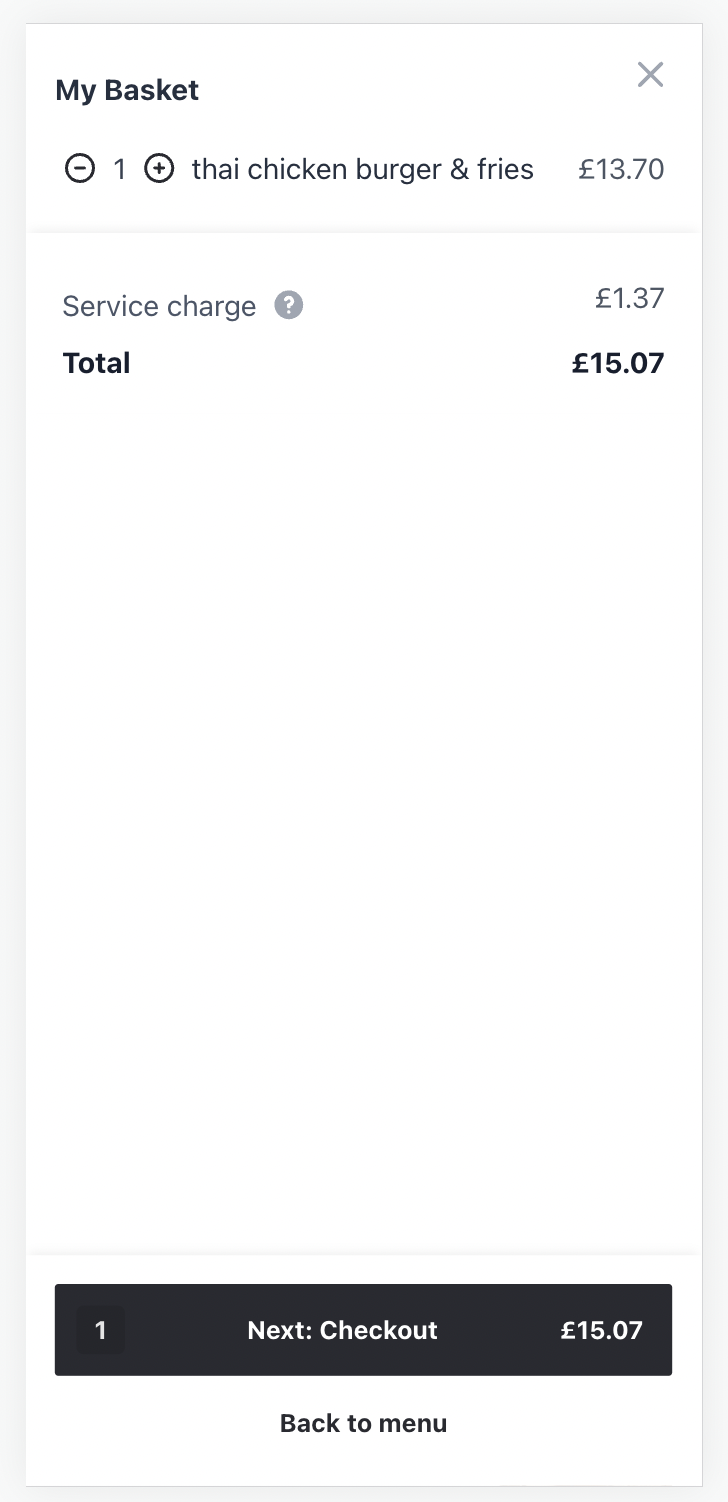Proceed with Next: Checkout button
This screenshot has height=1502, width=728.
pyautogui.click(x=363, y=1330)
